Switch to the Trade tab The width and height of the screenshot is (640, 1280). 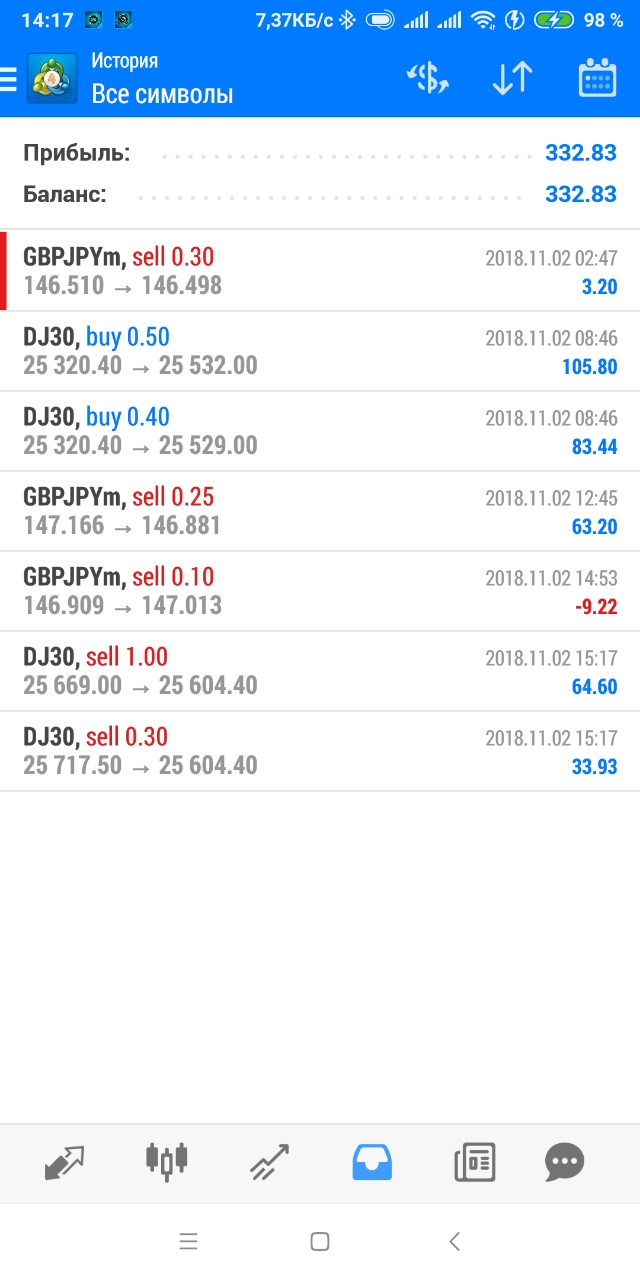pos(270,1162)
